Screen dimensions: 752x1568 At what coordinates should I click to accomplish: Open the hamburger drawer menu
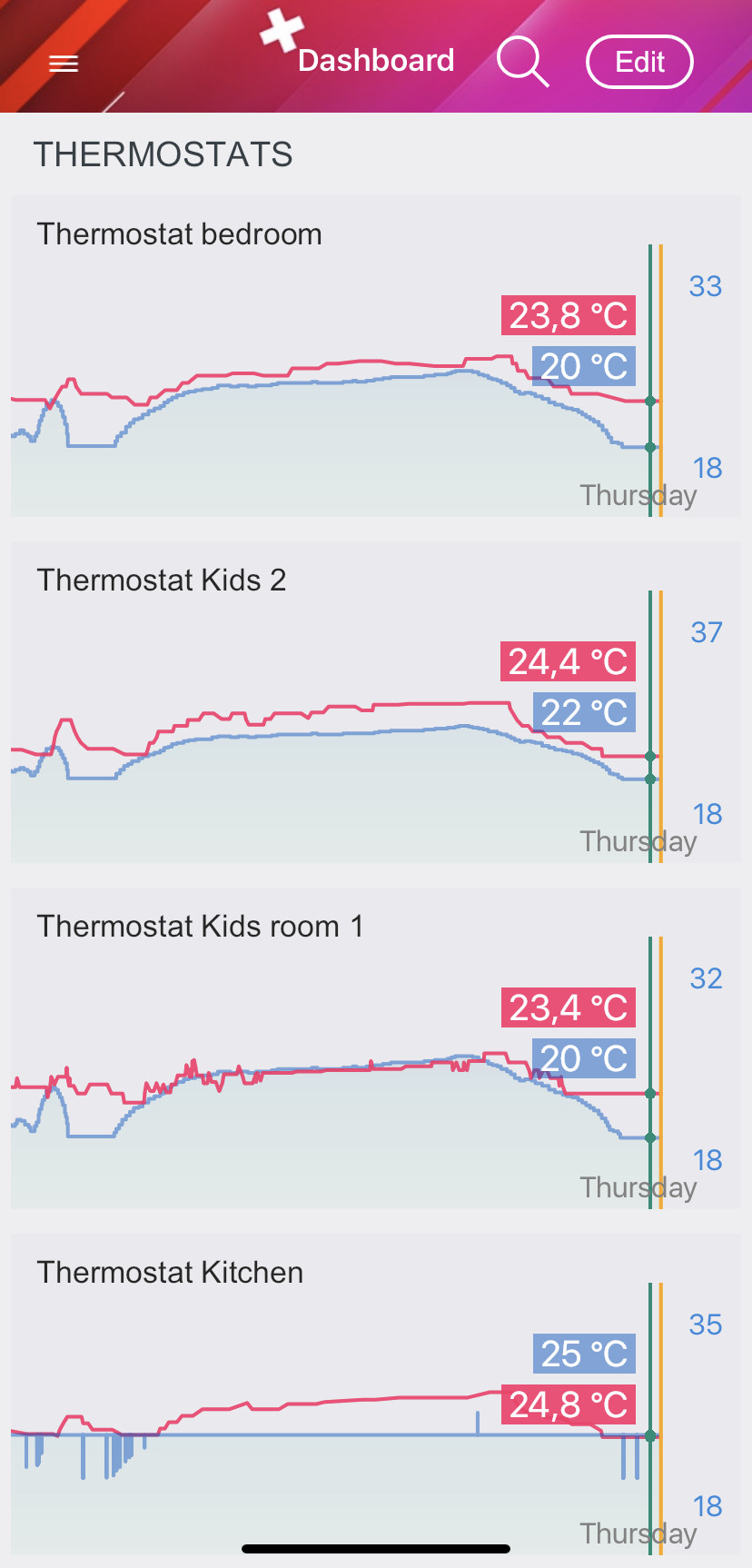pos(64,64)
